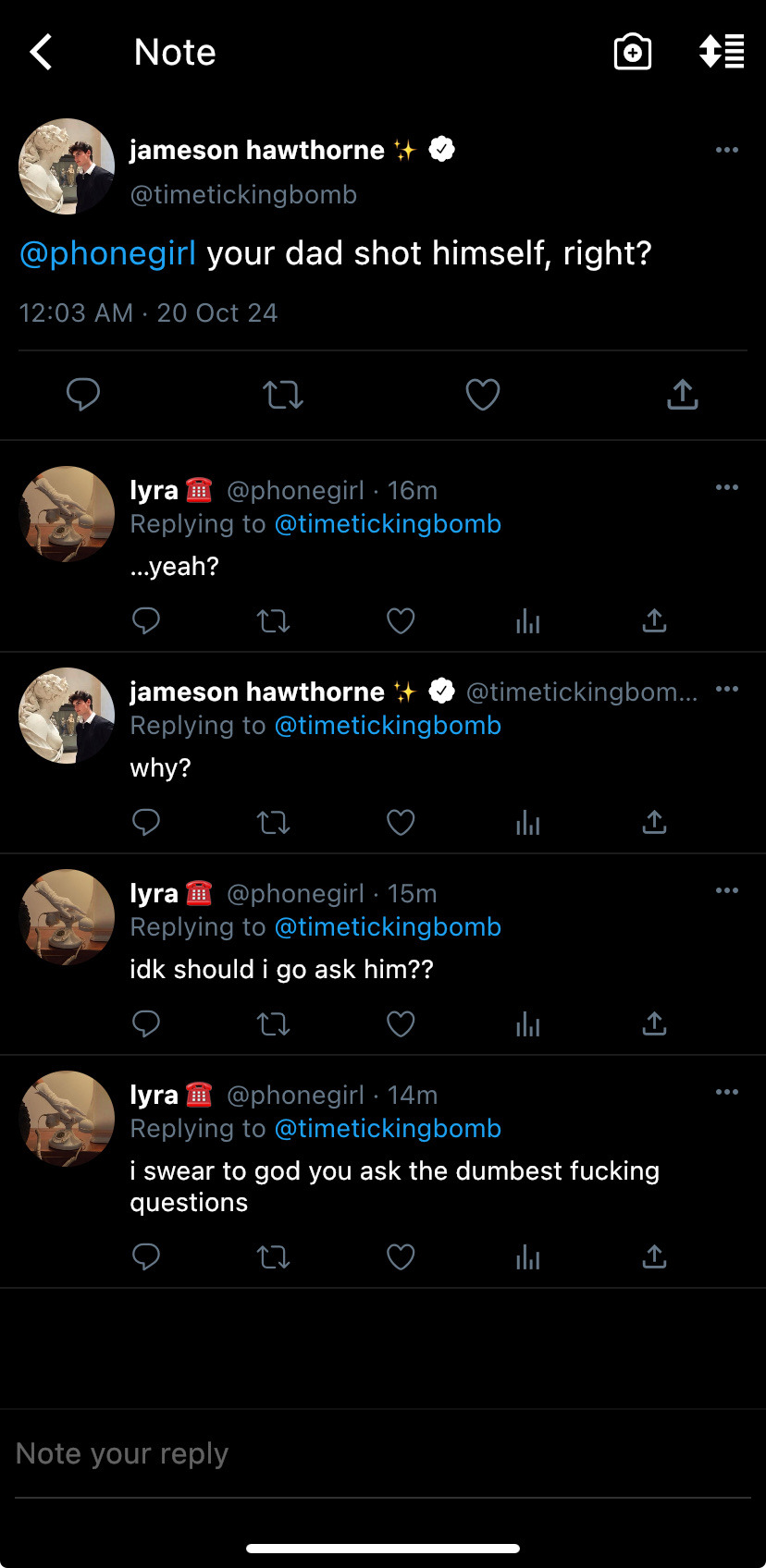Open the camera screenshot icon
This screenshot has width=766, height=1568.
coord(633,53)
